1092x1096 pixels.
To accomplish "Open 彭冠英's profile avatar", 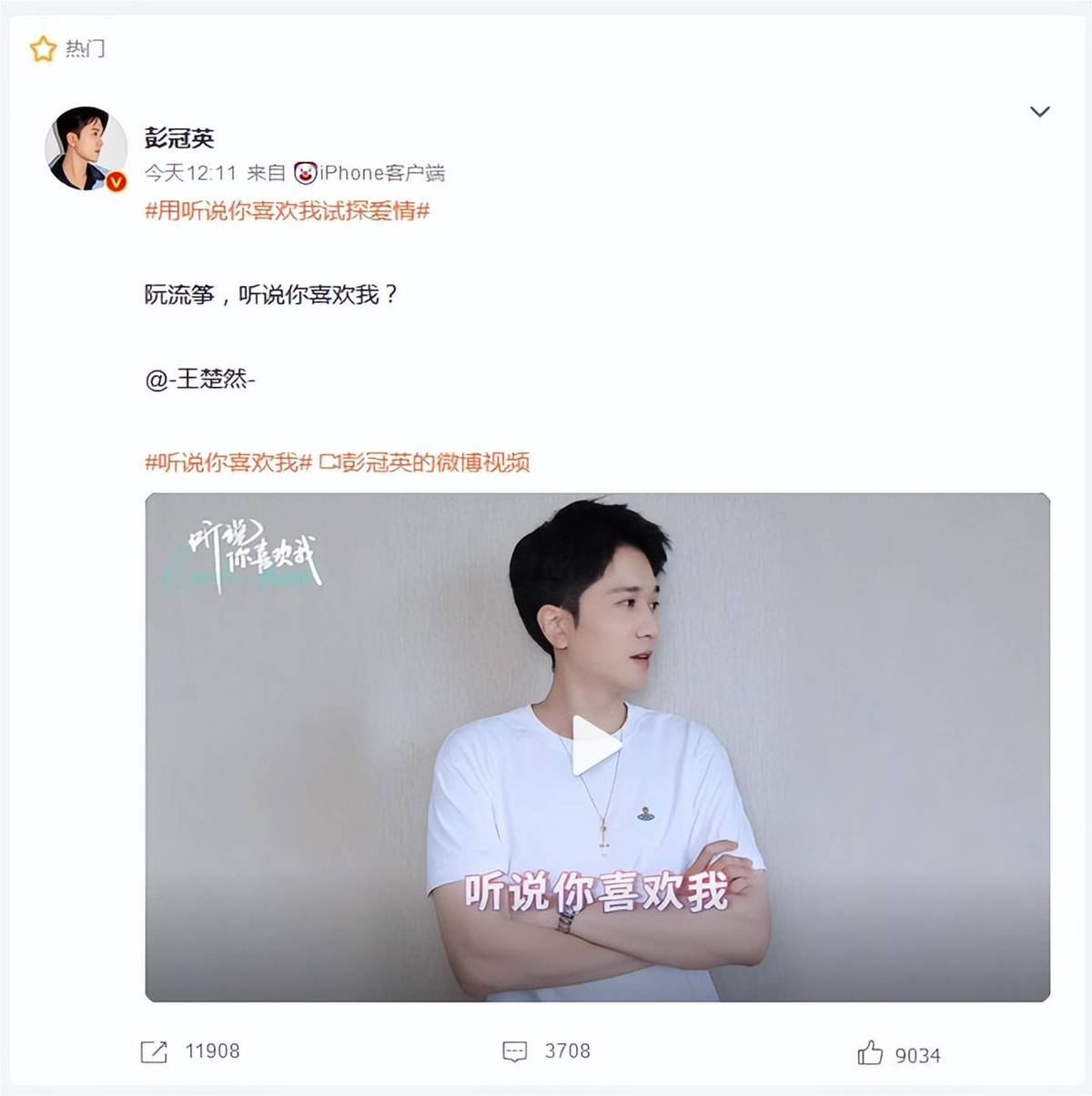I will (86, 148).
